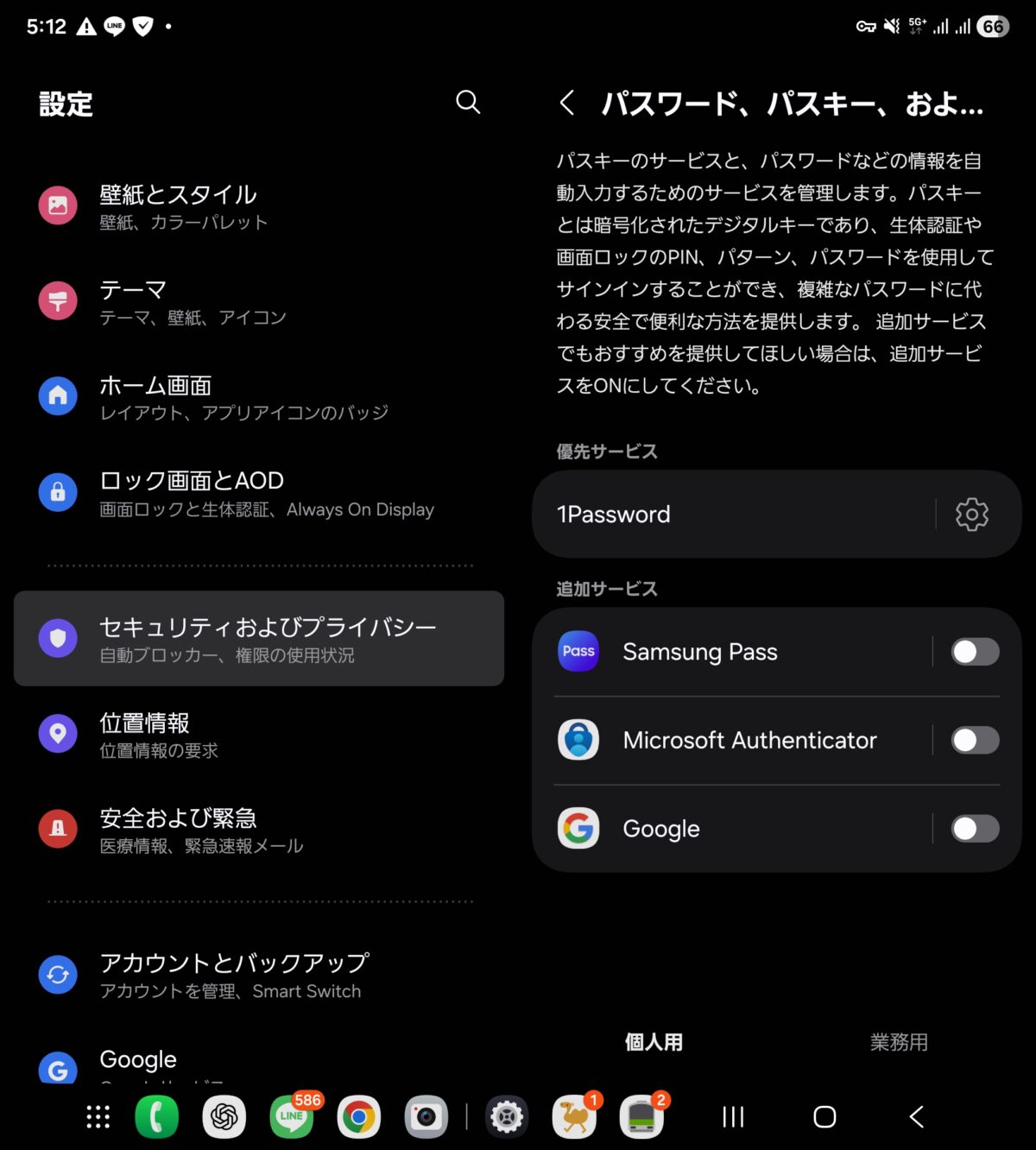Open ロック画面とAOD settings

259,493
